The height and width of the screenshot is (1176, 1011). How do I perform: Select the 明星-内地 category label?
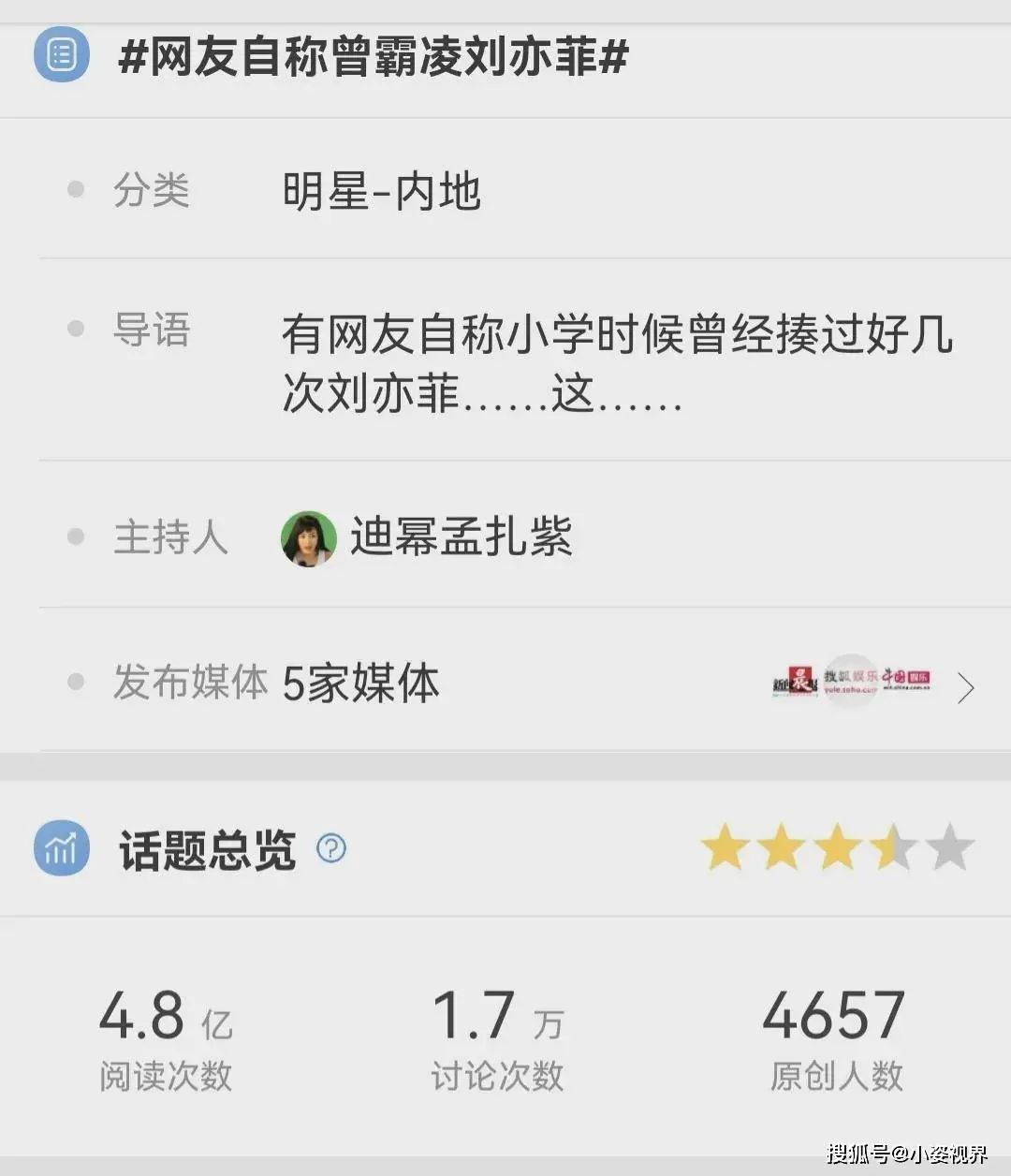(x=384, y=191)
